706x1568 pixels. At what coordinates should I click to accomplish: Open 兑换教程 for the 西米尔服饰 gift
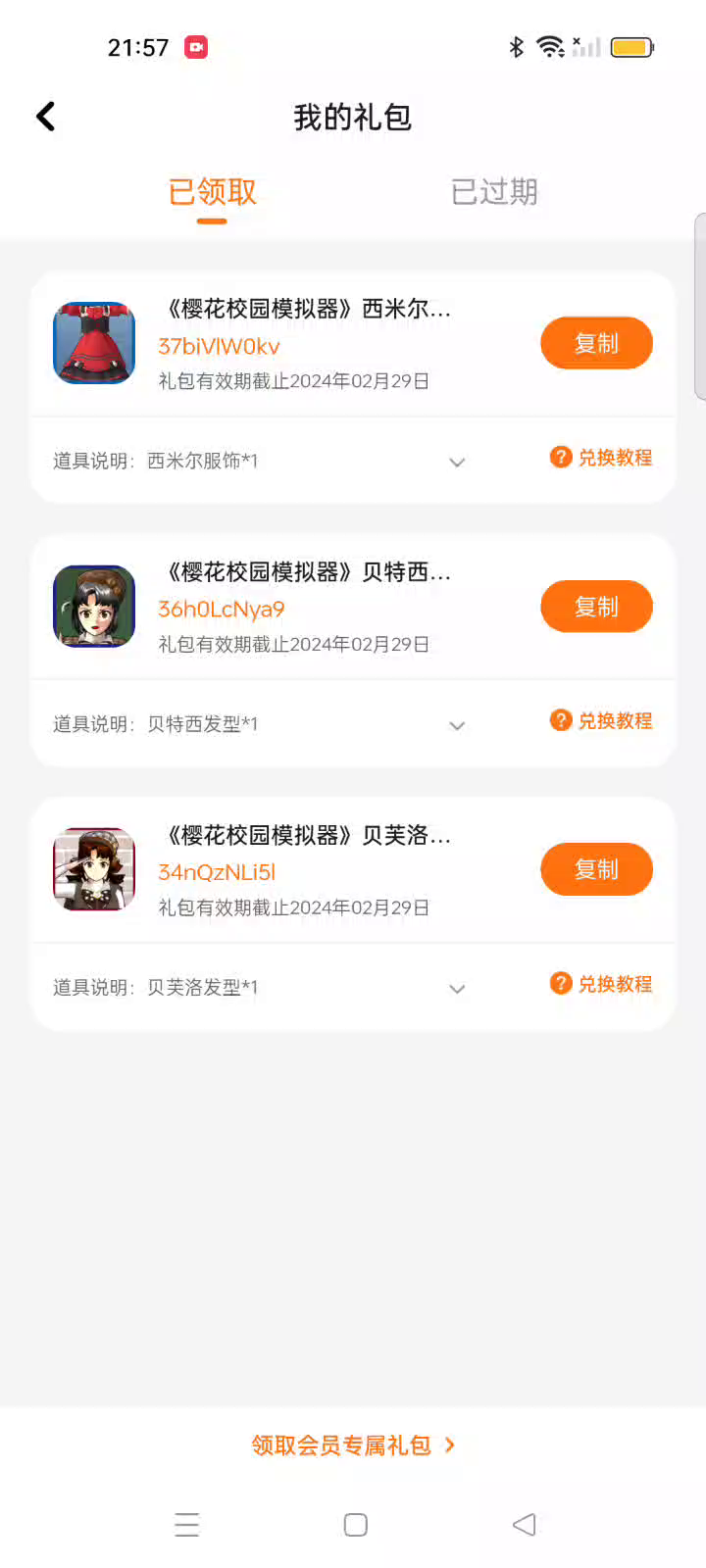pyautogui.click(x=601, y=458)
